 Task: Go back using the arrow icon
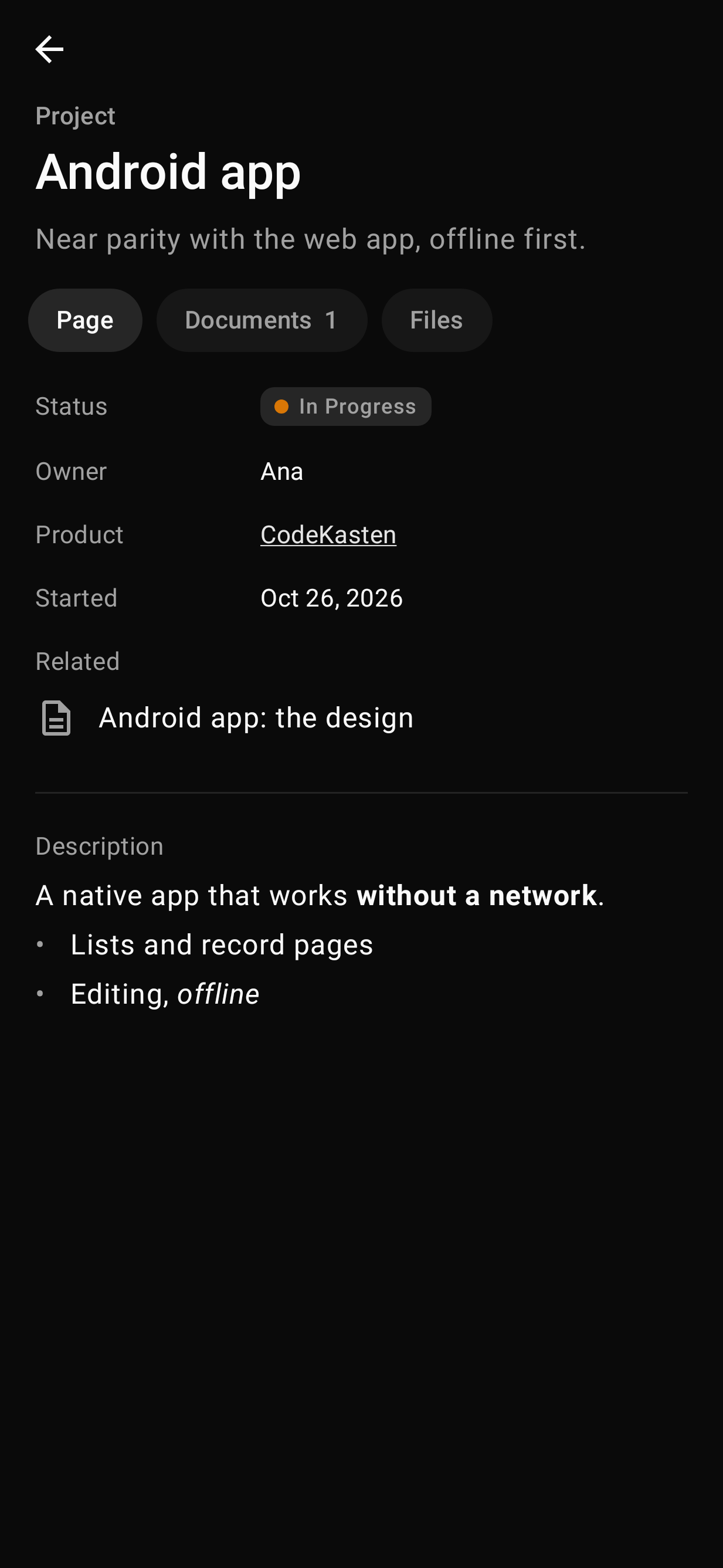pos(49,49)
